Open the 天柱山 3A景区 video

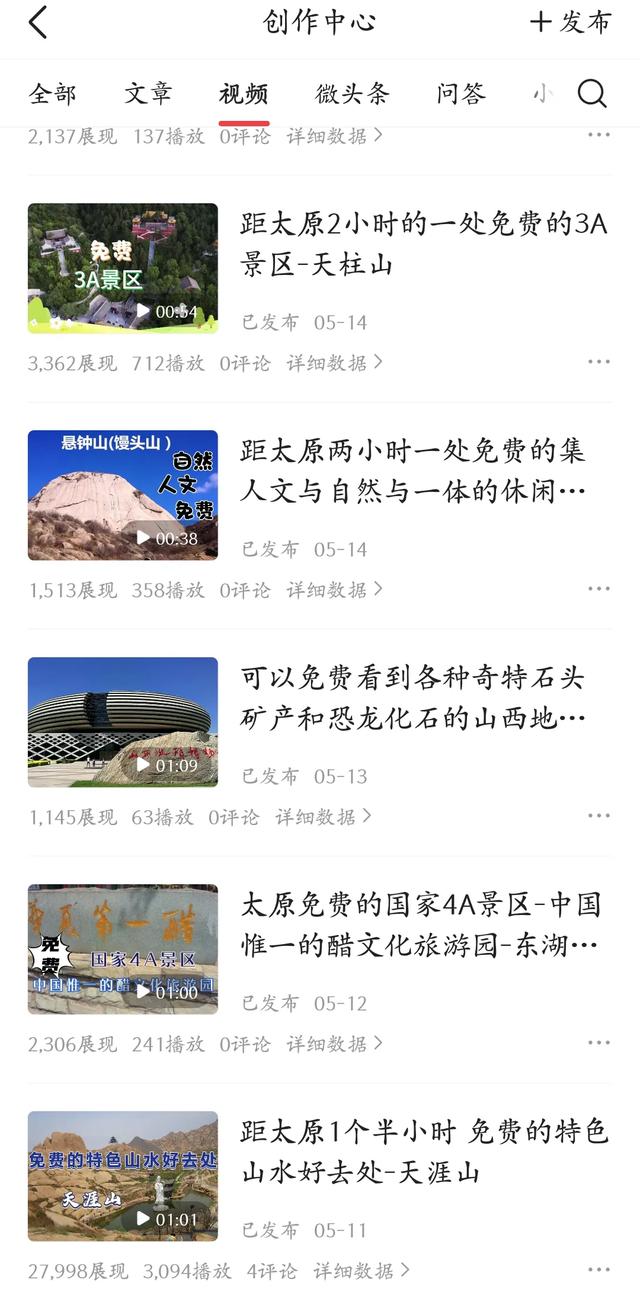[122, 268]
